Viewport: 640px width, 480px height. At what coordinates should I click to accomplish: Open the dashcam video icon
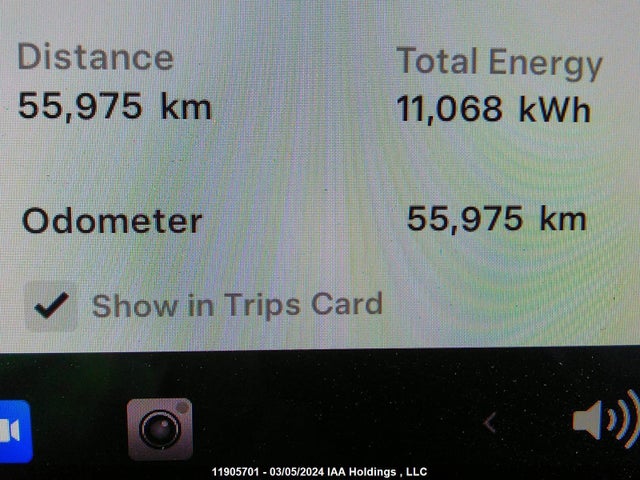tap(13, 431)
